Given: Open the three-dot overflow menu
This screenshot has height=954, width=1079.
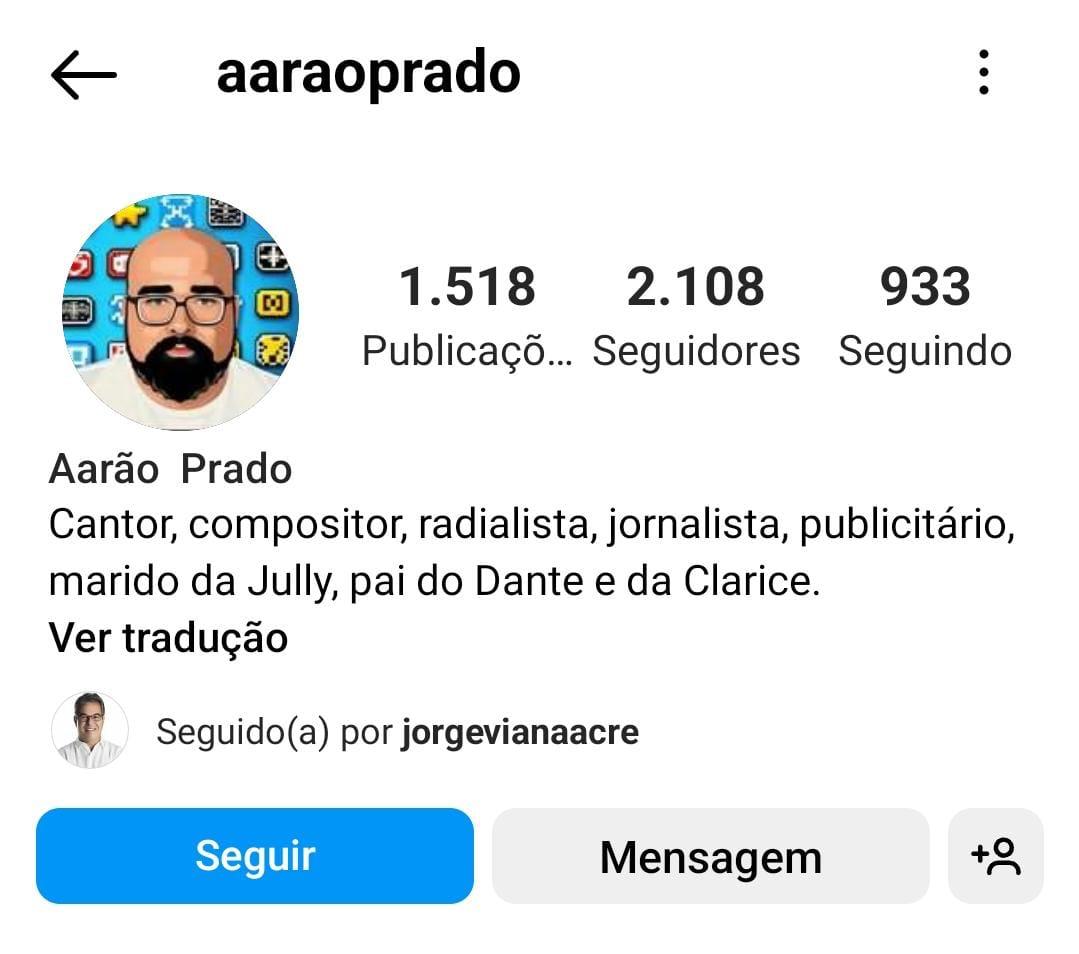Looking at the screenshot, I should point(984,73).
